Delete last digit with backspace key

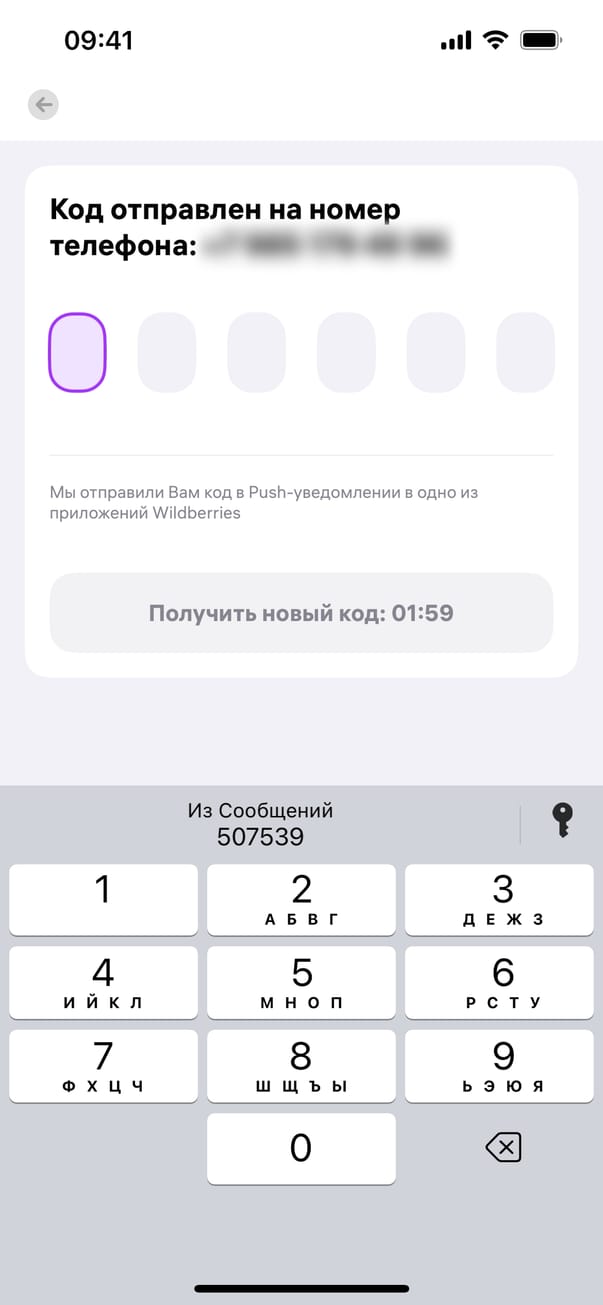503,1148
